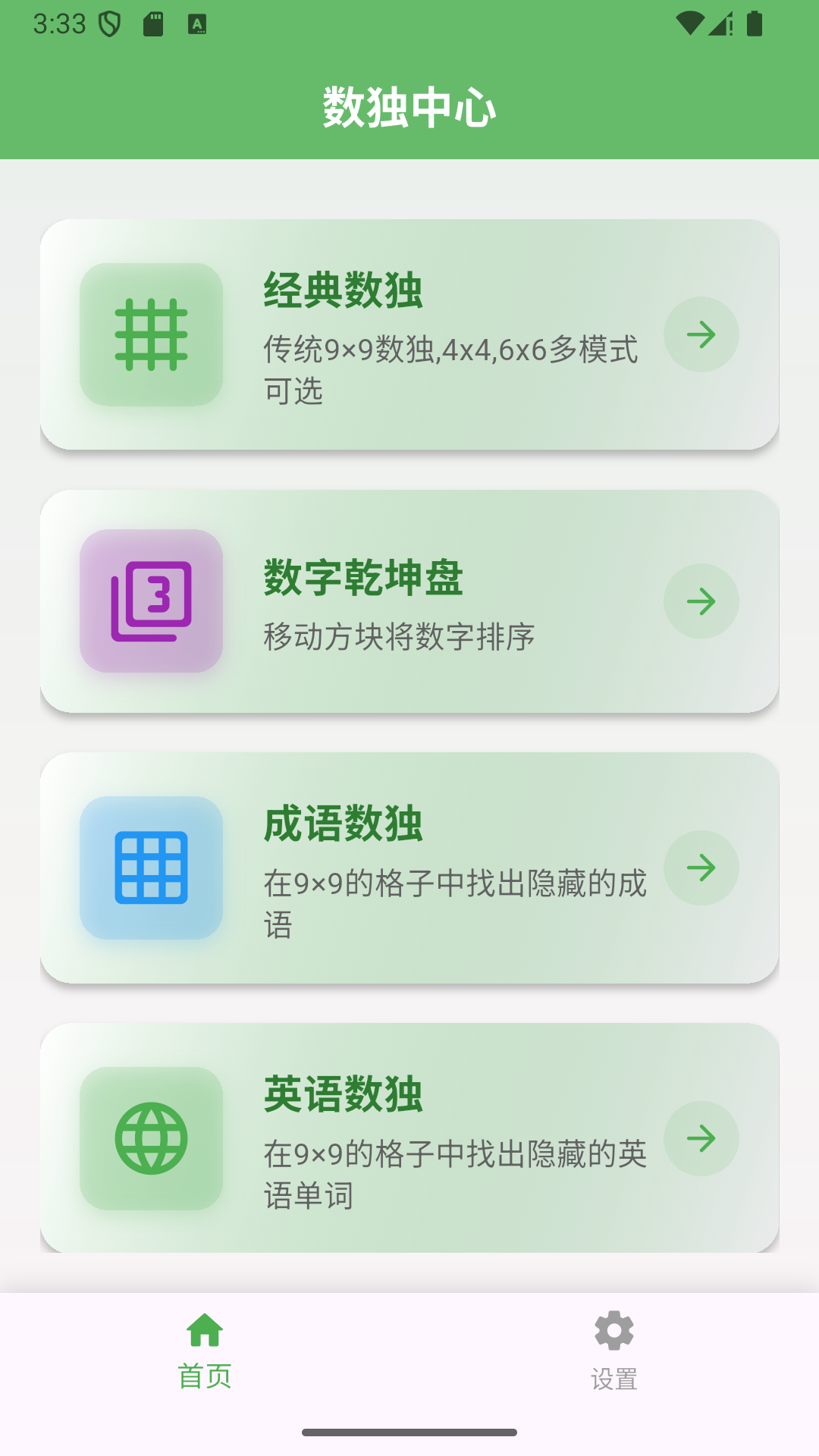Screen dimensions: 819x1456
Task: Select the 经典数独 grid icon
Action: click(151, 334)
